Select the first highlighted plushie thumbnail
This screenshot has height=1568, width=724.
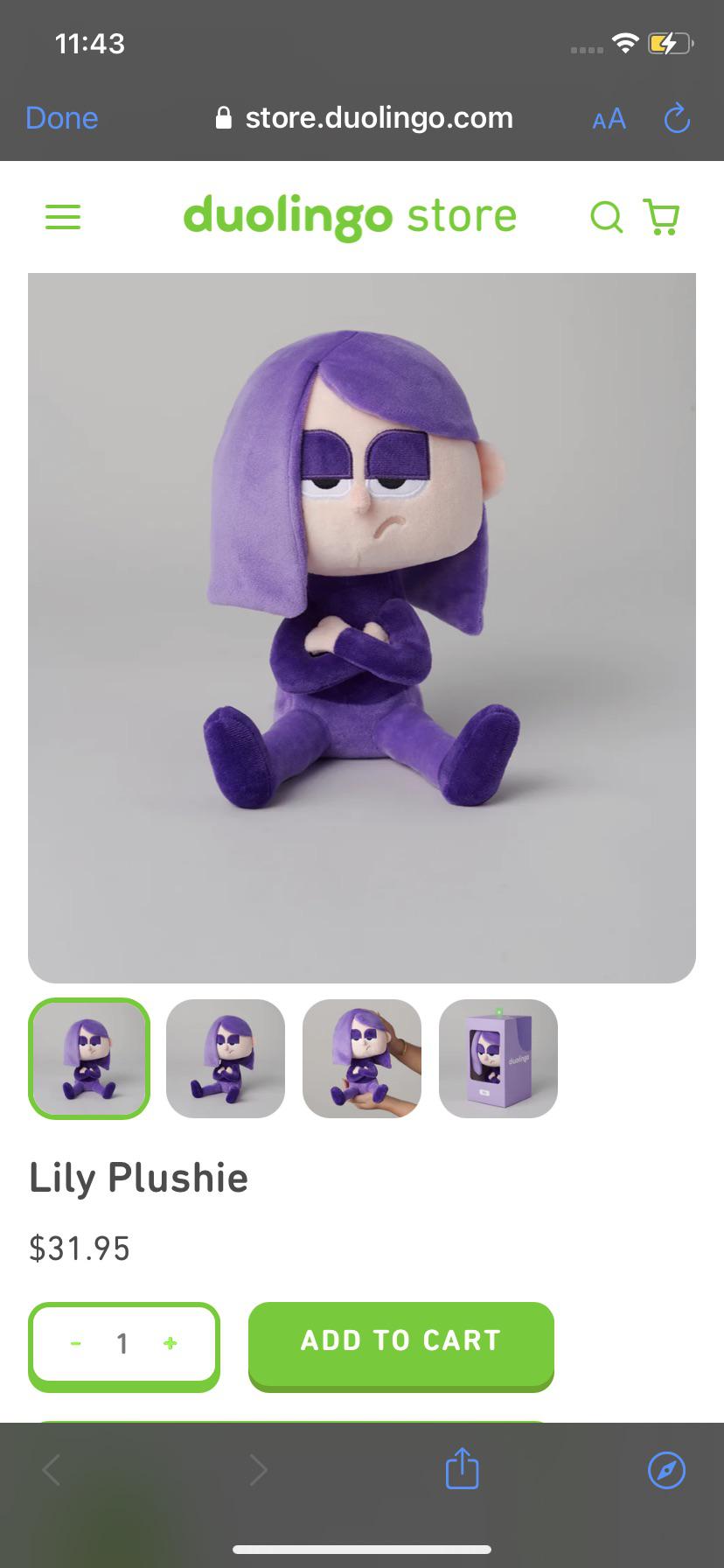click(x=89, y=1059)
